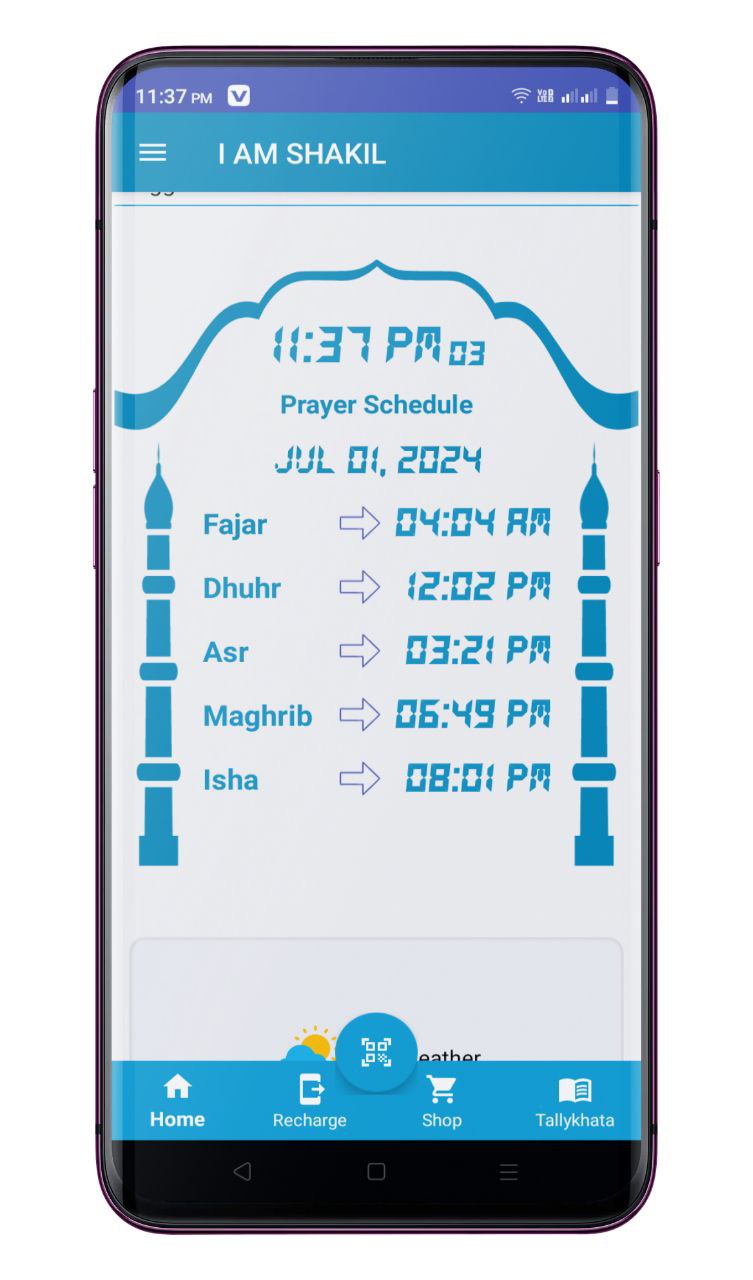Go to the Tallykhata tab

tap(574, 1101)
